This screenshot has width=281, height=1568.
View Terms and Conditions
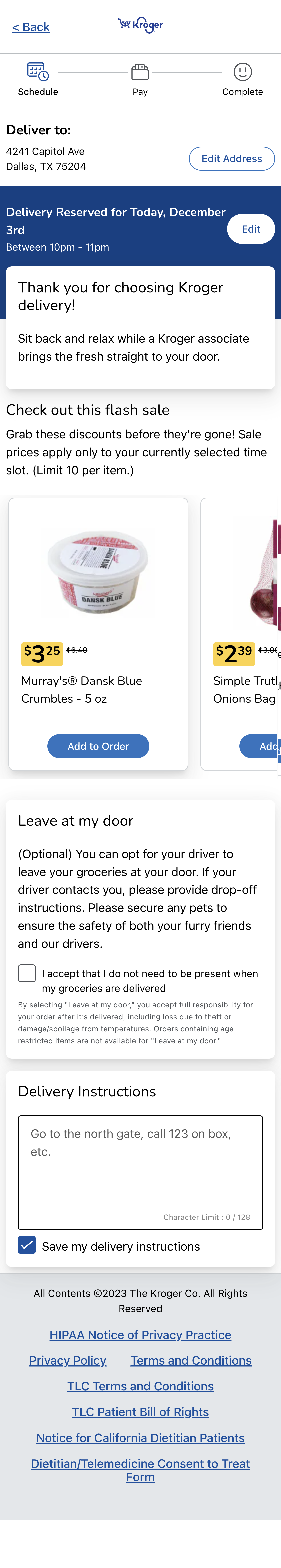(x=191, y=1361)
